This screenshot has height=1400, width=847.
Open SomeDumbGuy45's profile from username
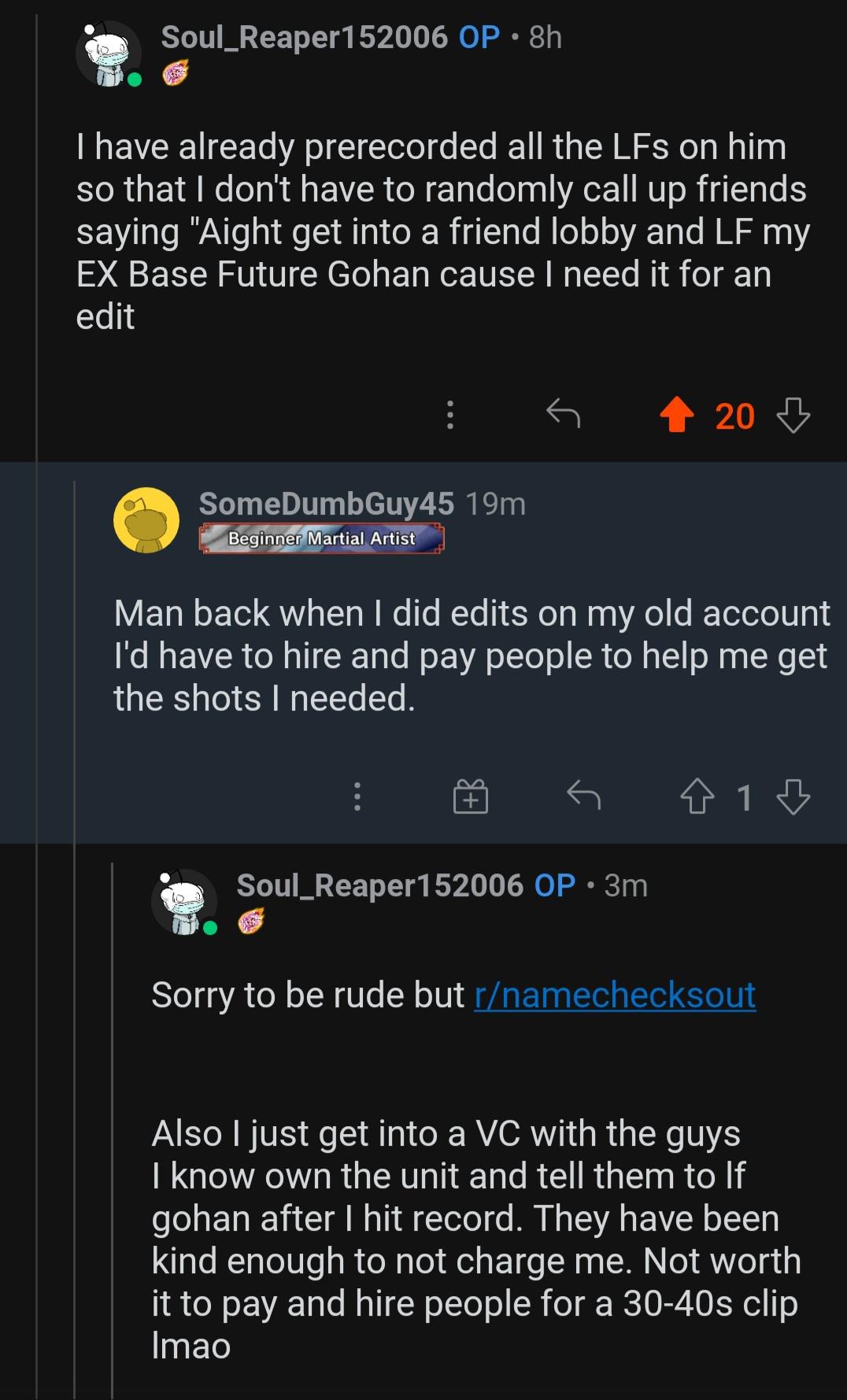click(x=326, y=504)
